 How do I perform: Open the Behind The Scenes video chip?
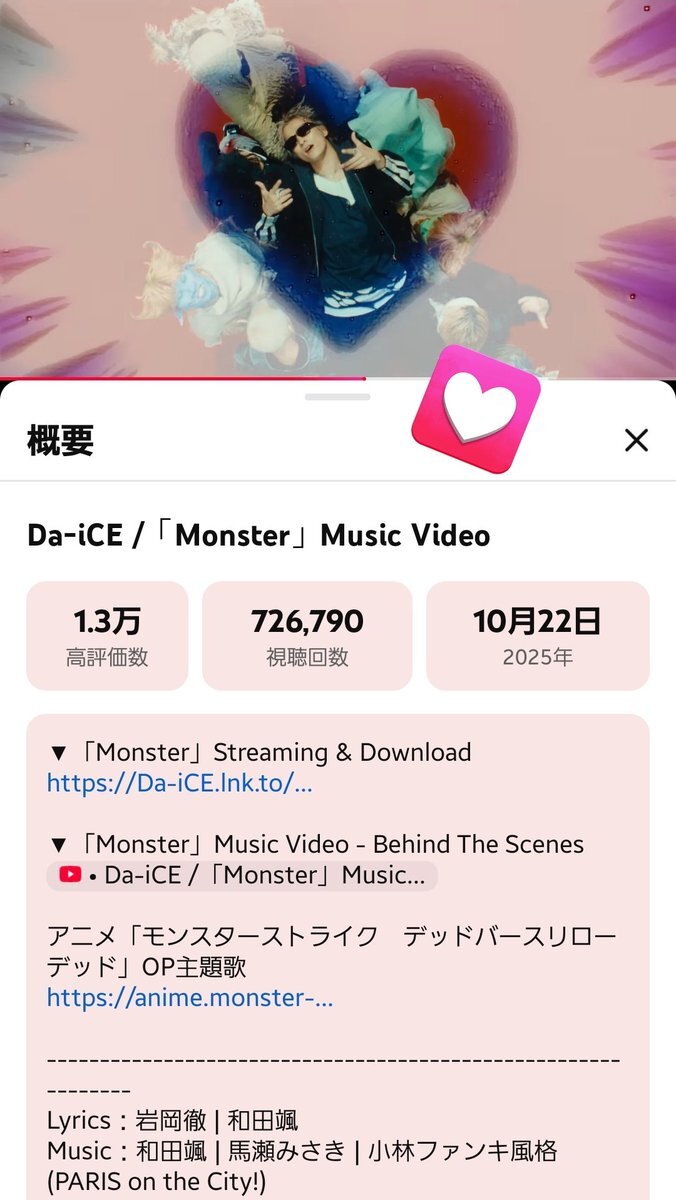pos(242,876)
